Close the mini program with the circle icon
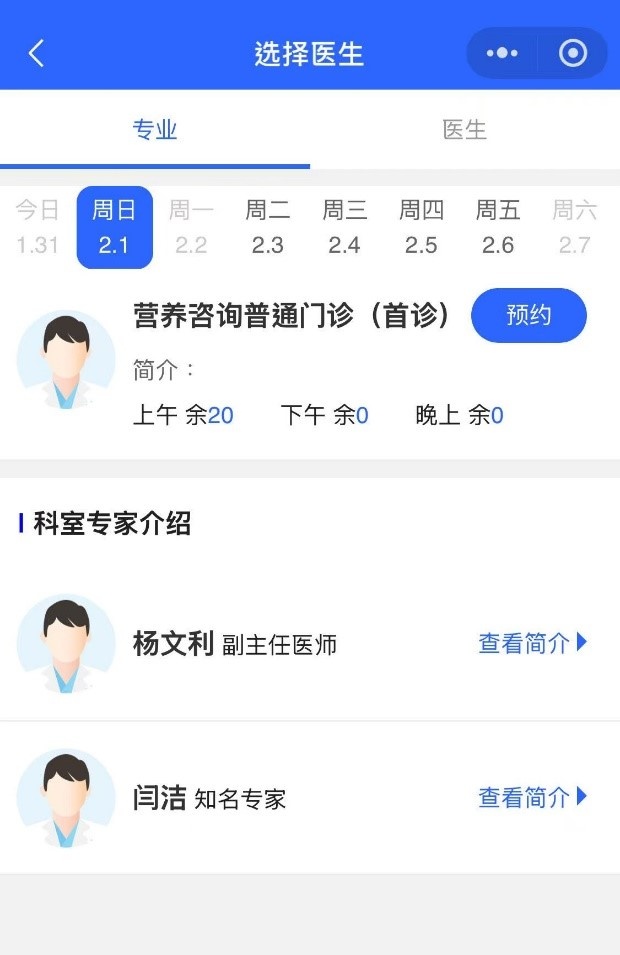 (573, 53)
